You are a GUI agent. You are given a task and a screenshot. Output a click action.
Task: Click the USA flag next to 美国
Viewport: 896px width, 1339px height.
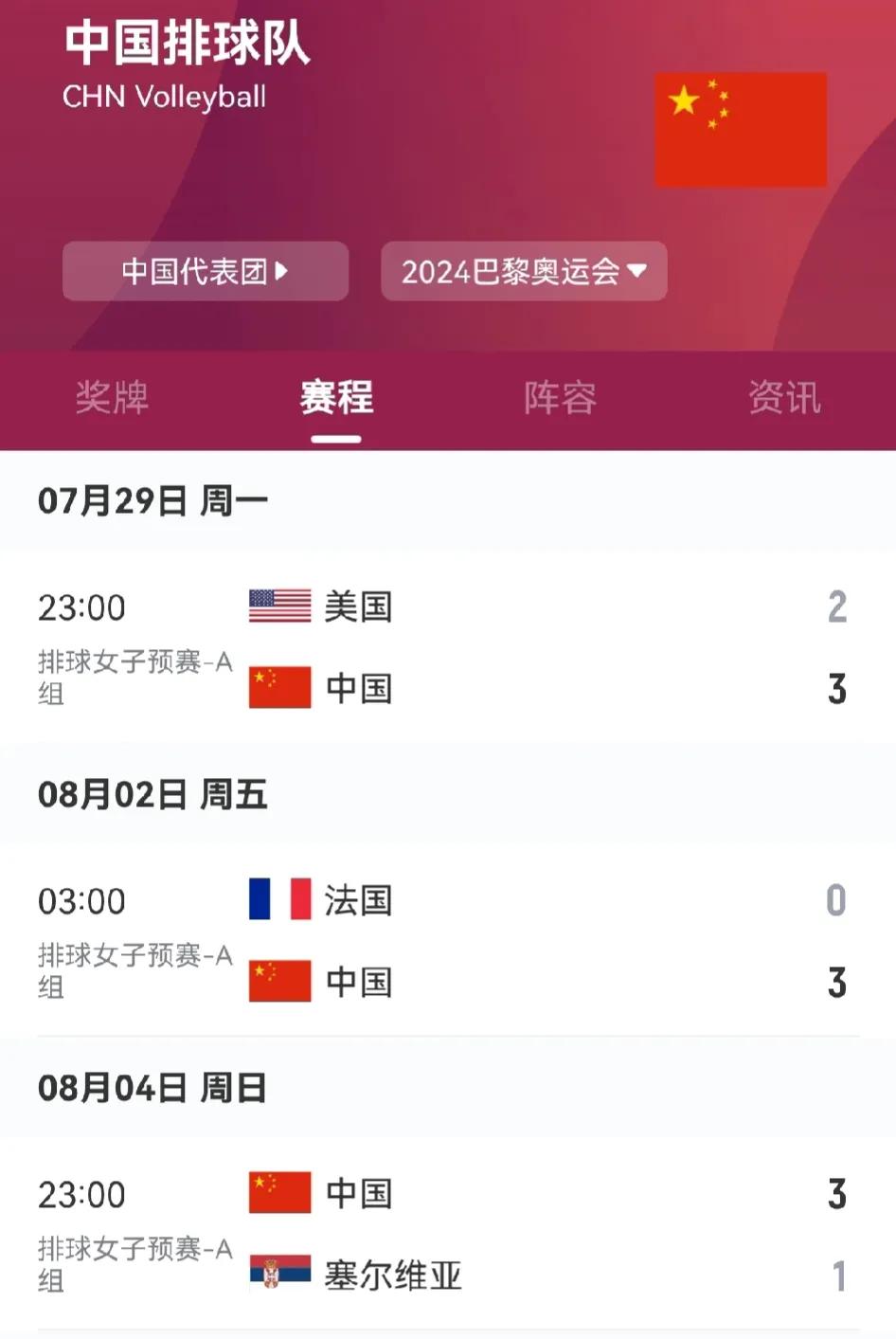(x=278, y=607)
